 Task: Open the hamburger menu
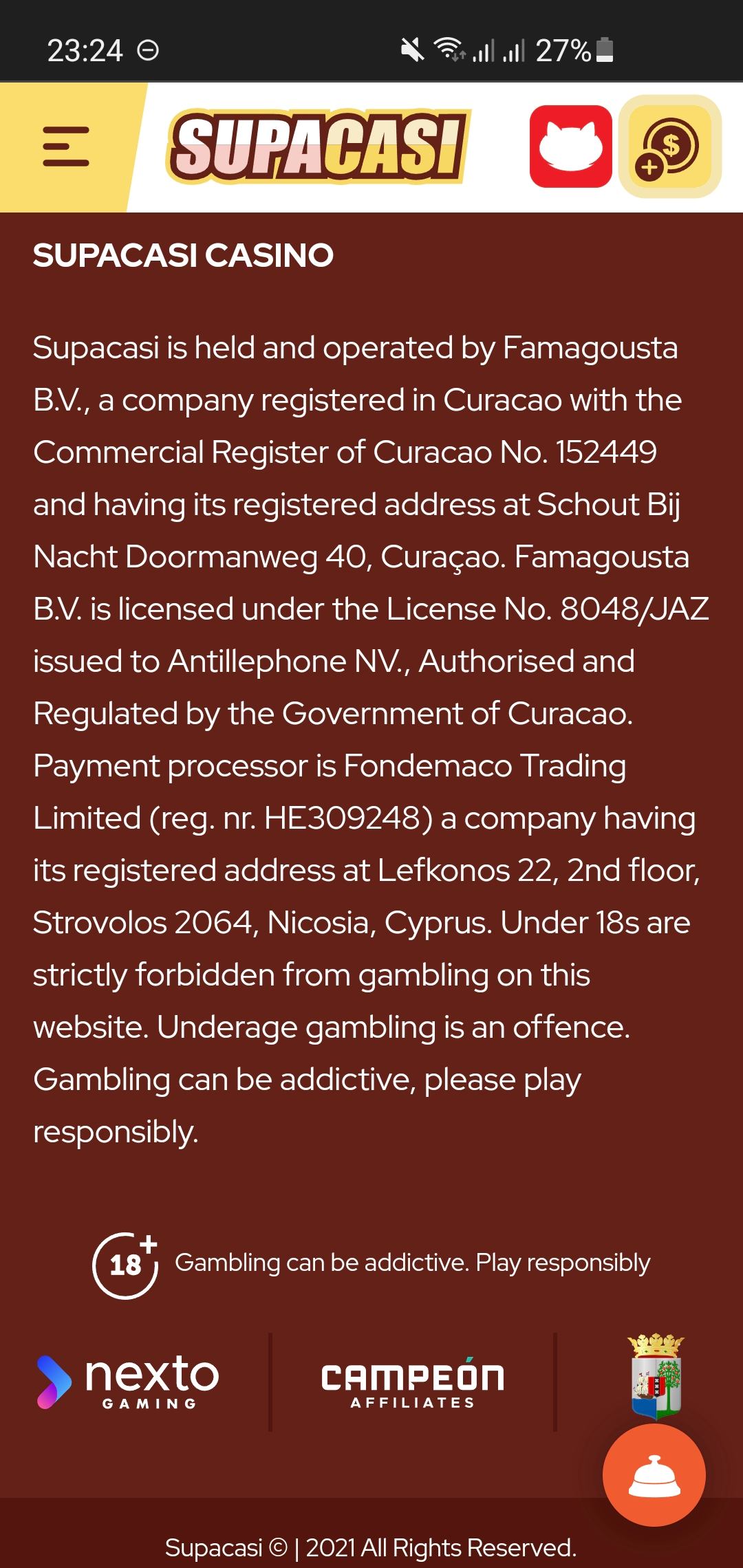click(65, 146)
